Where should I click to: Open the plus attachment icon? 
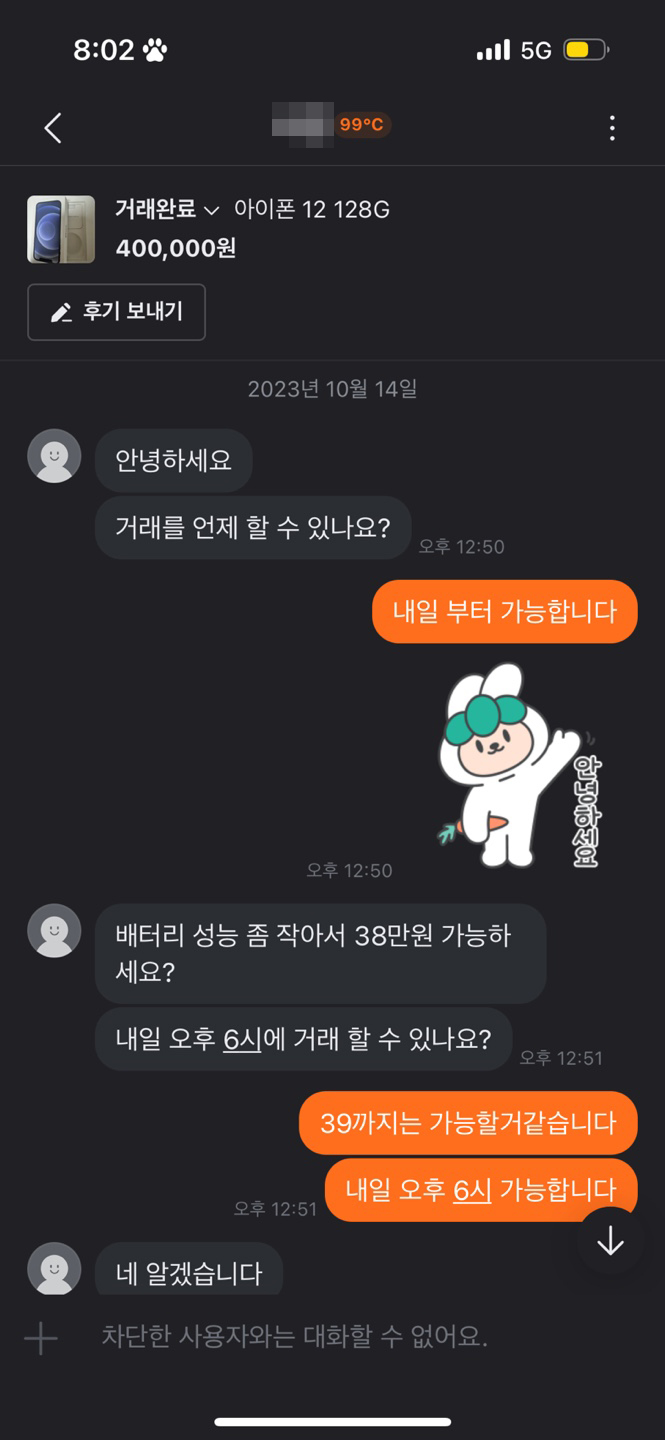tap(41, 1338)
